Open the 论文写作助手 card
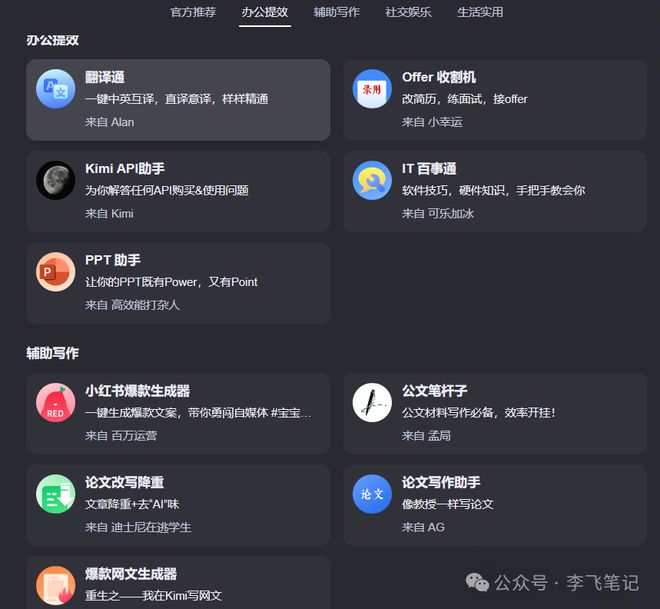This screenshot has height=609, width=660. click(495, 505)
